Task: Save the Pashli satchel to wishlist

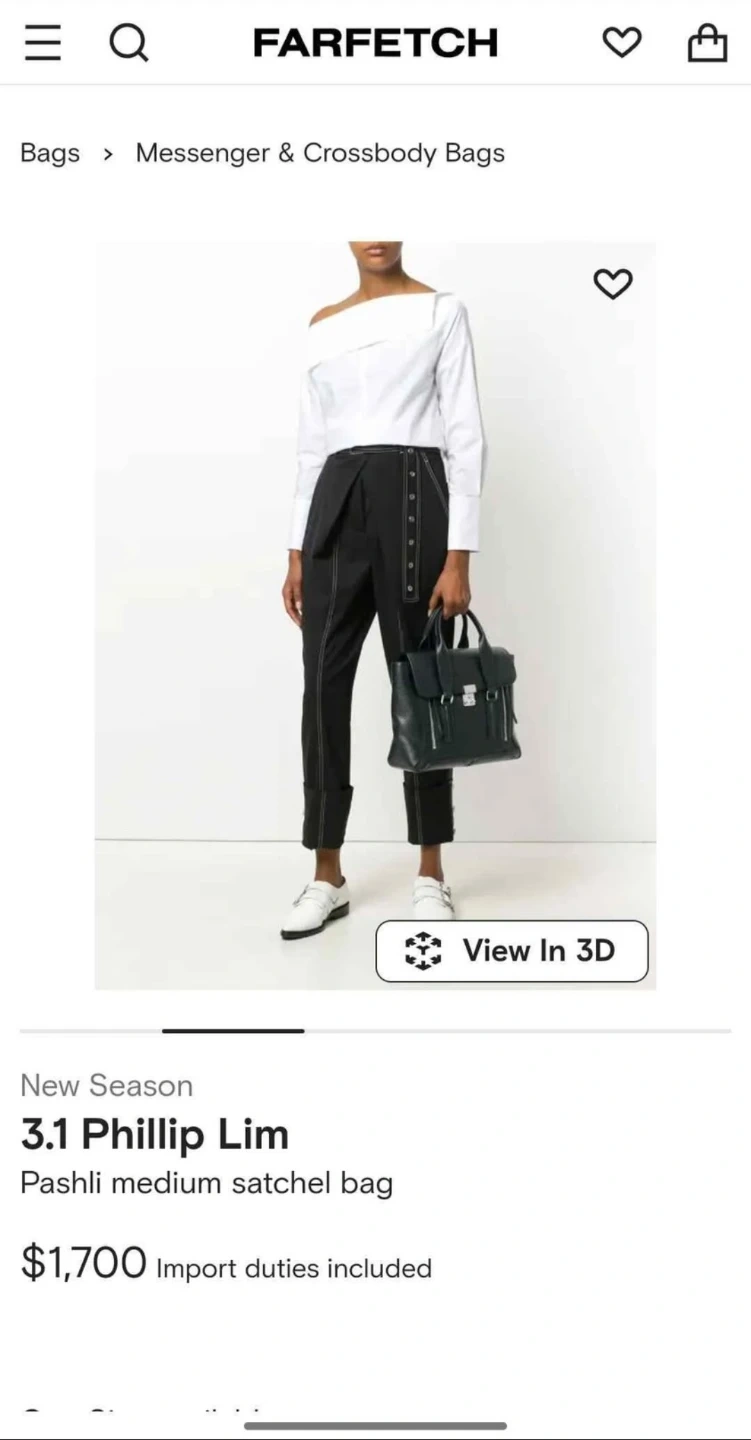Action: tap(613, 284)
